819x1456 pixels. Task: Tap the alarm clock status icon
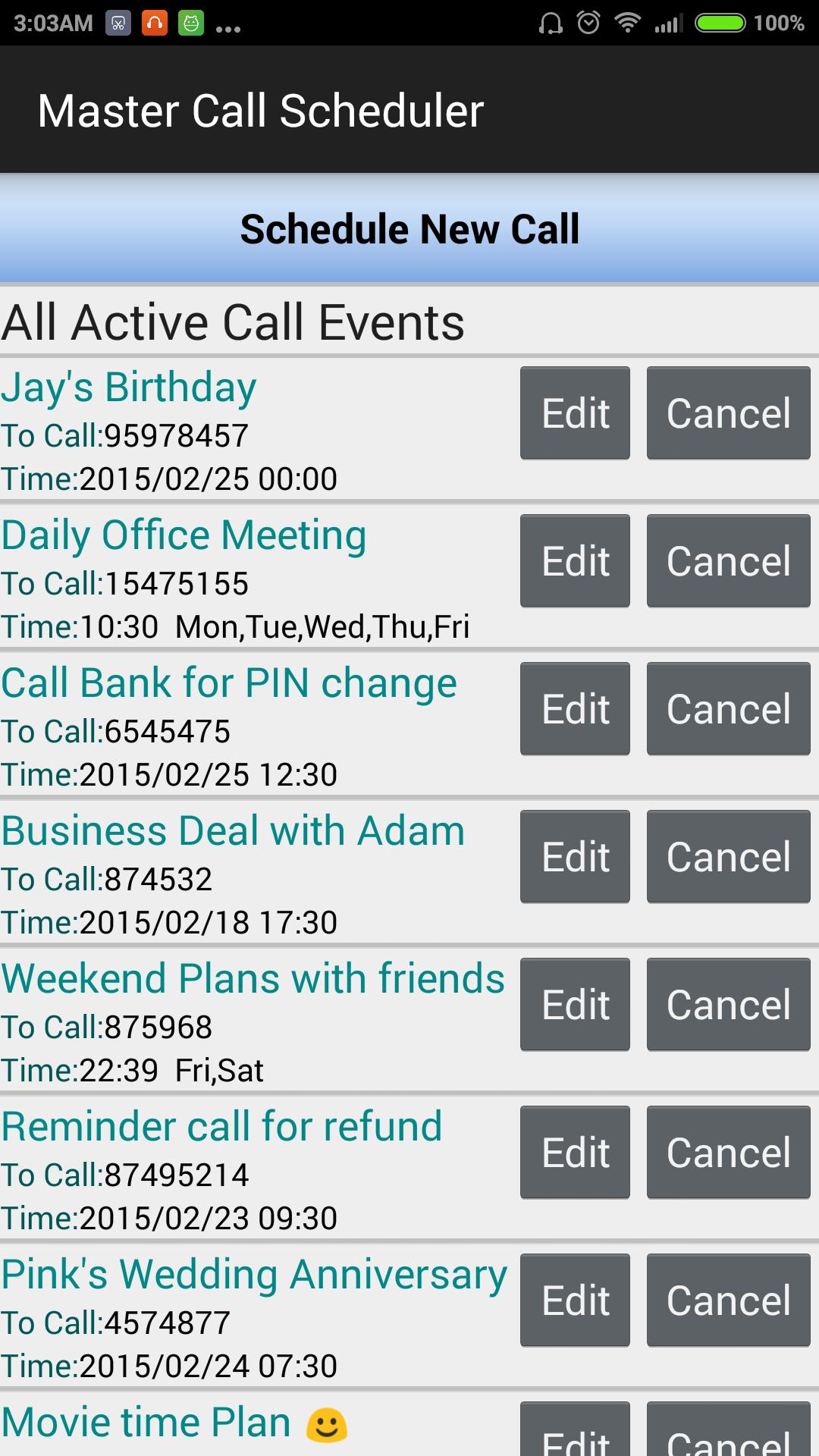point(586,23)
